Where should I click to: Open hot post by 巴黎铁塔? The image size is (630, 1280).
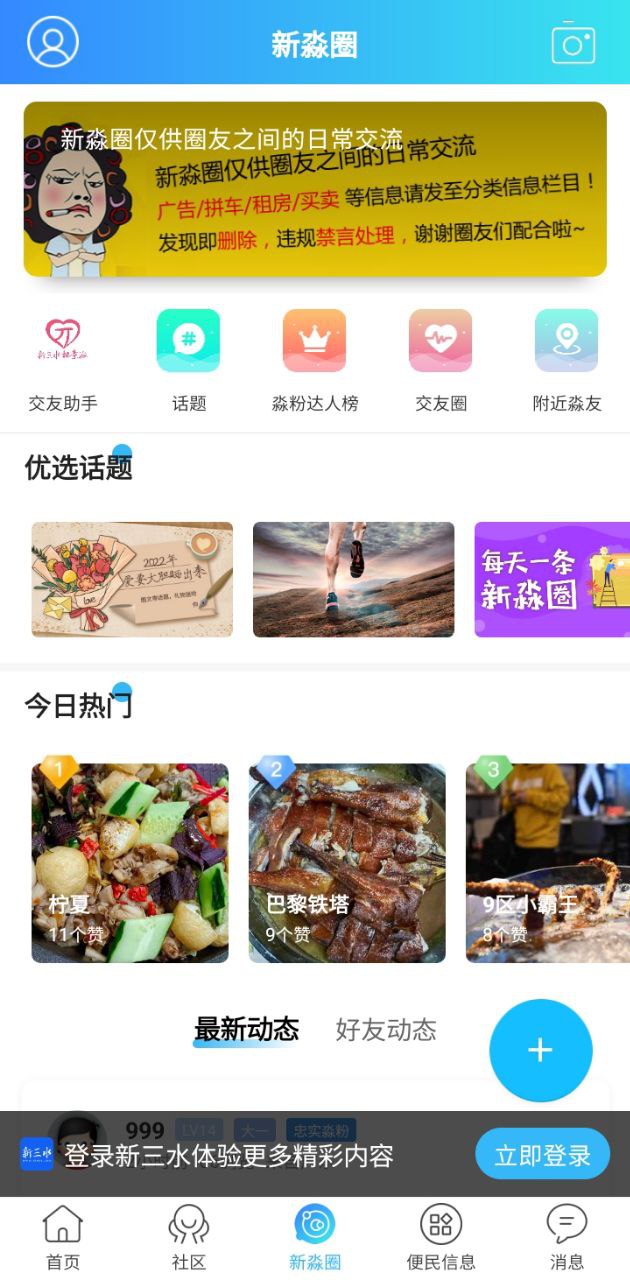pyautogui.click(x=347, y=862)
